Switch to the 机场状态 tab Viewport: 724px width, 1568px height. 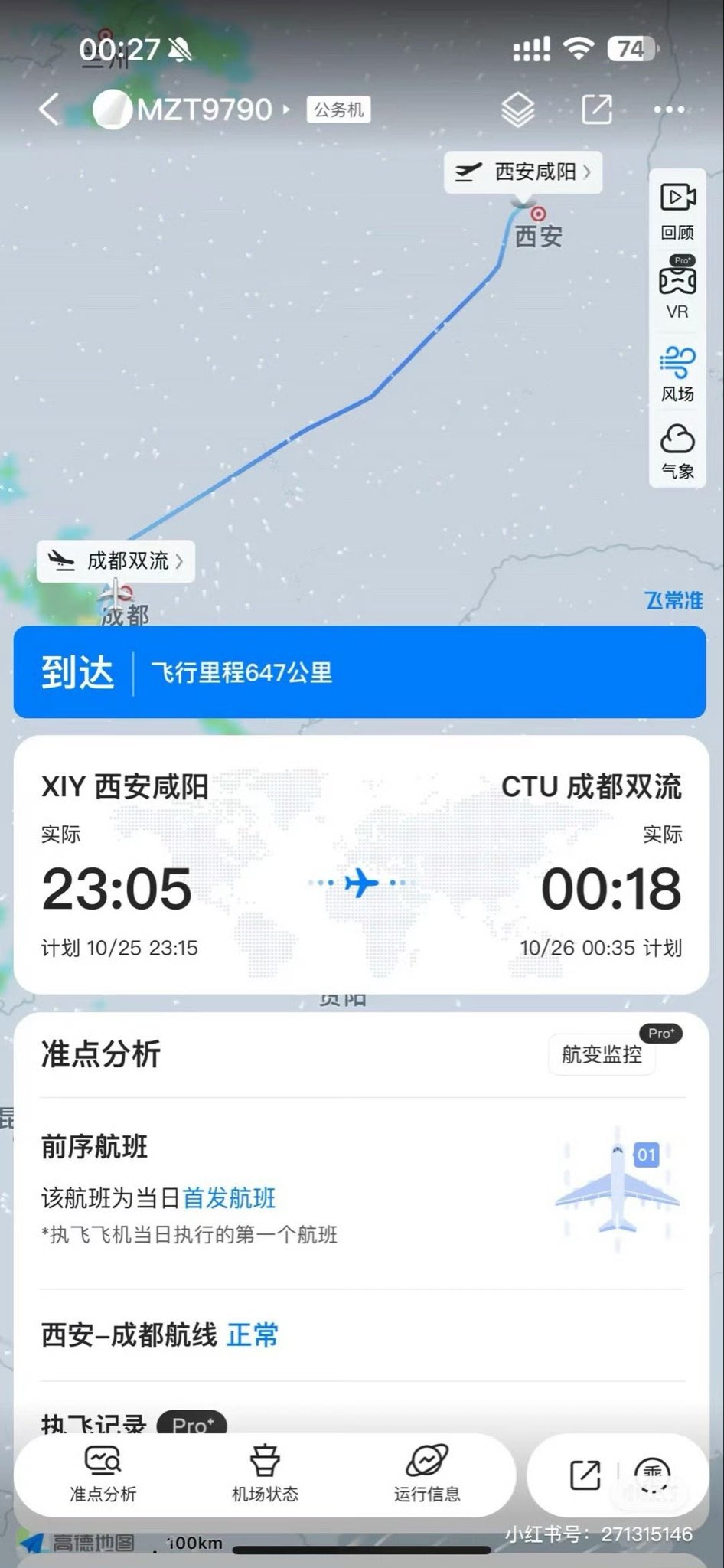click(264, 1474)
